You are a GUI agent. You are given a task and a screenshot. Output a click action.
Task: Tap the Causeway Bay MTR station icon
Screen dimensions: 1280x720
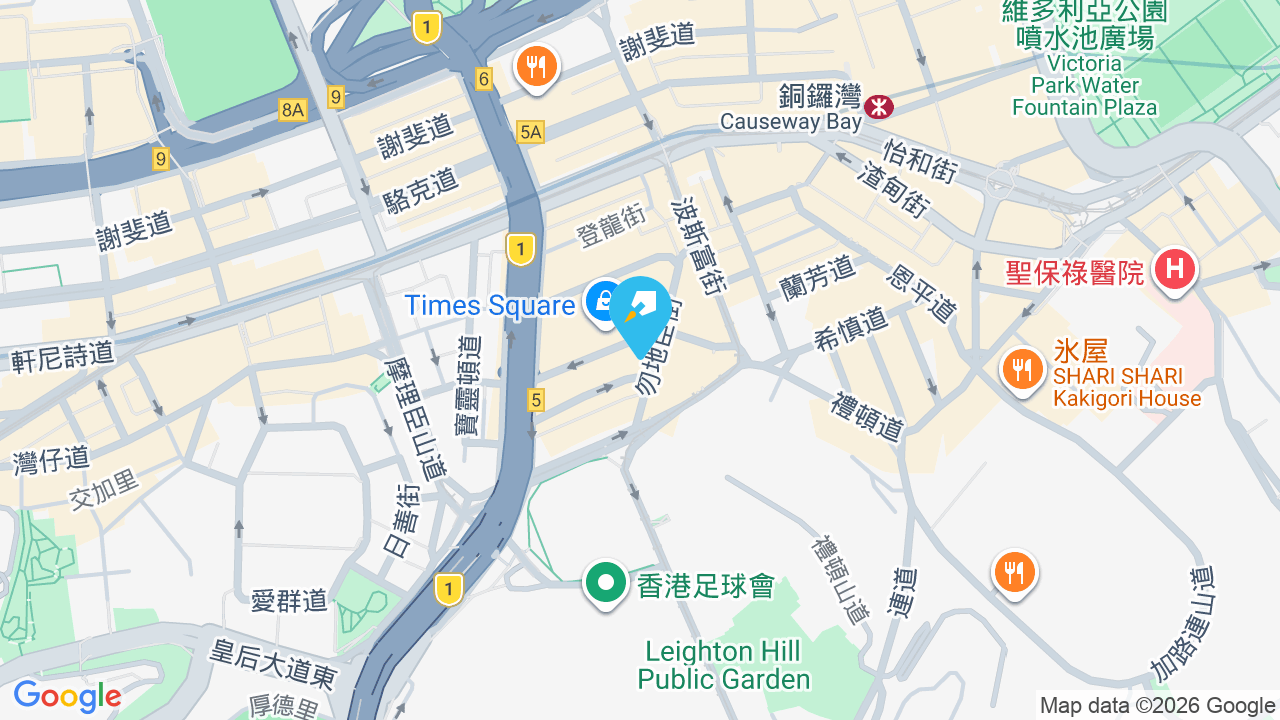(x=879, y=105)
